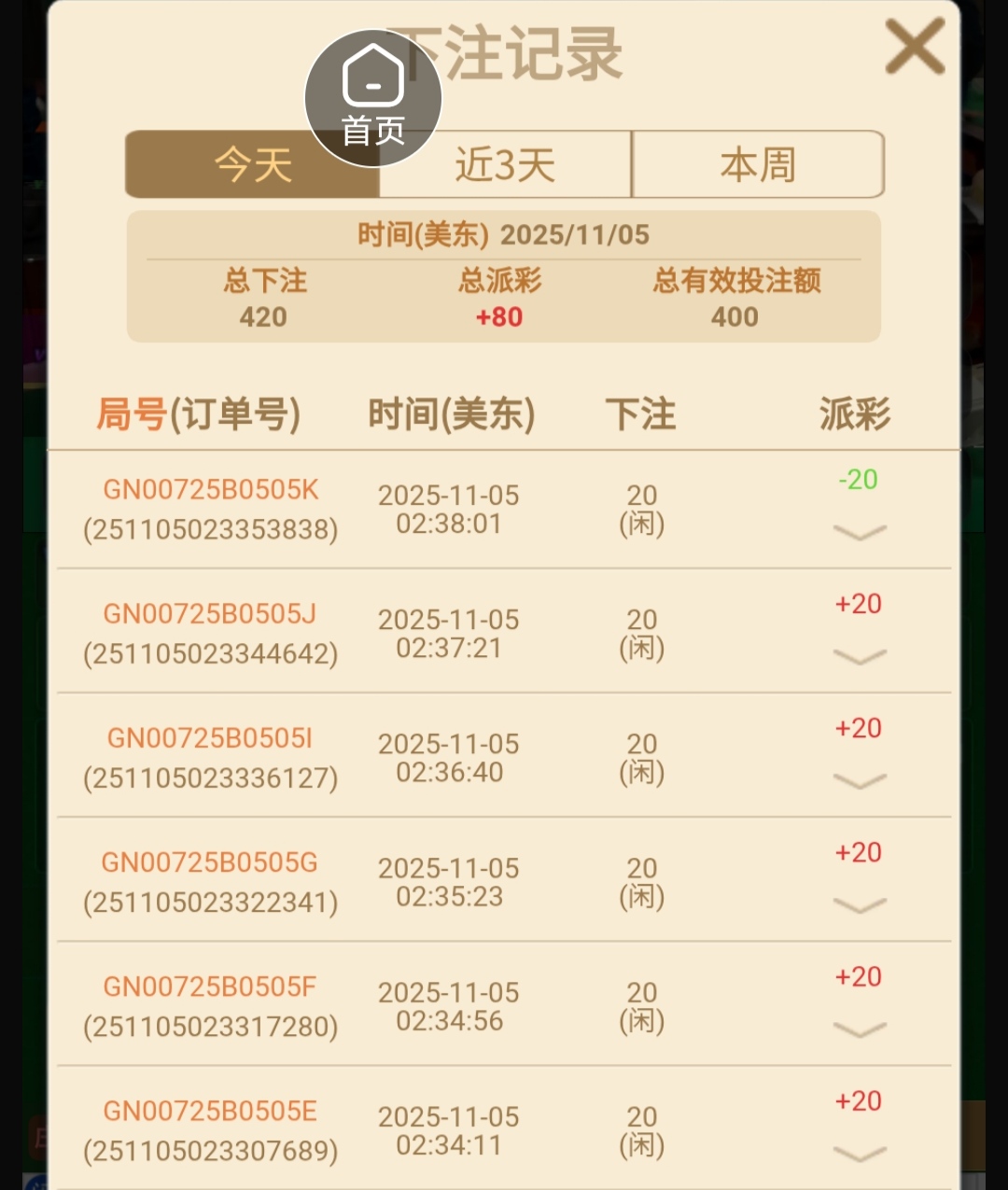Expand details for round GN00725B0505F
The image size is (1008, 1190).
(x=859, y=1029)
